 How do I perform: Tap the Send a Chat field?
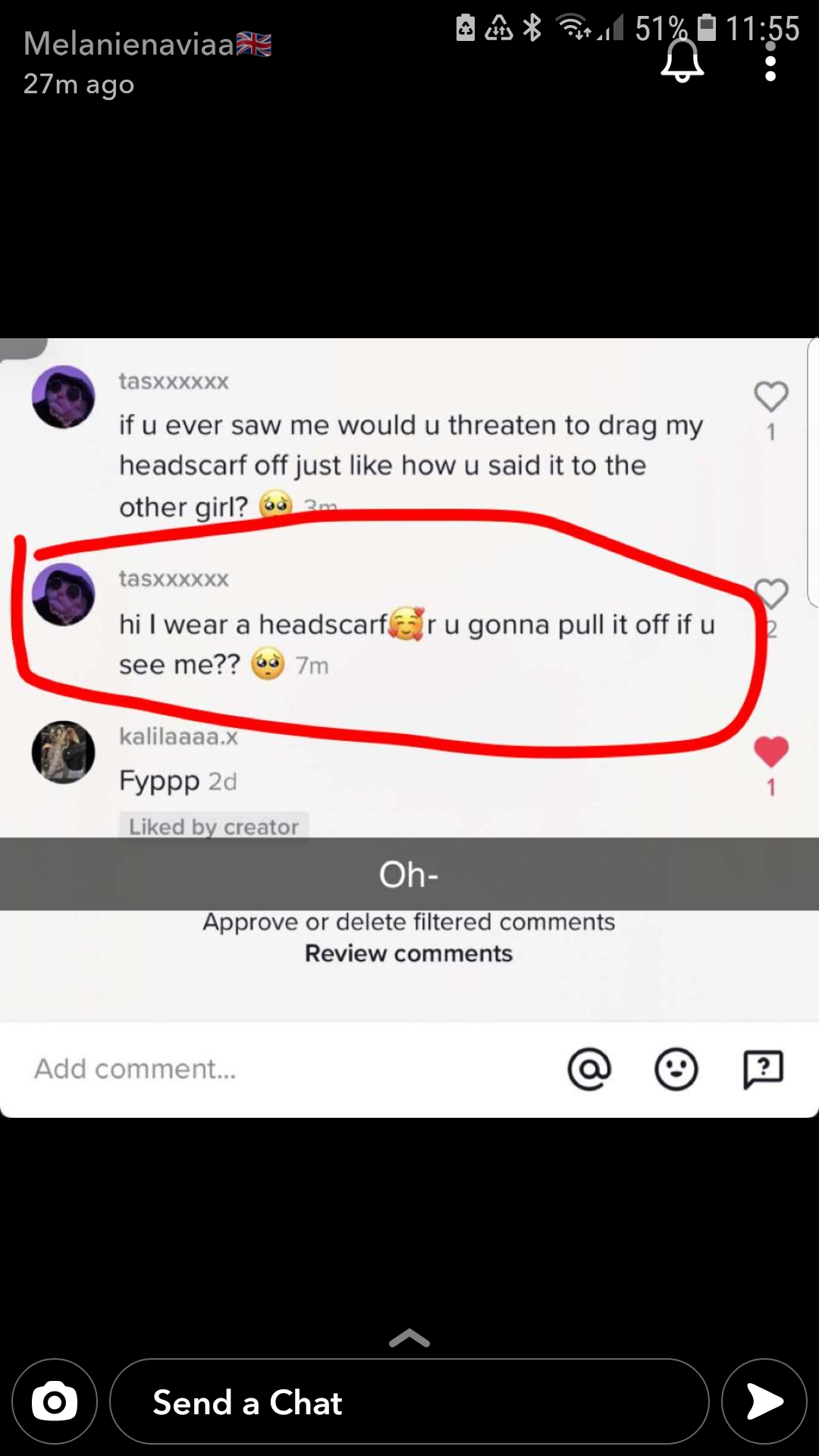point(409,1401)
